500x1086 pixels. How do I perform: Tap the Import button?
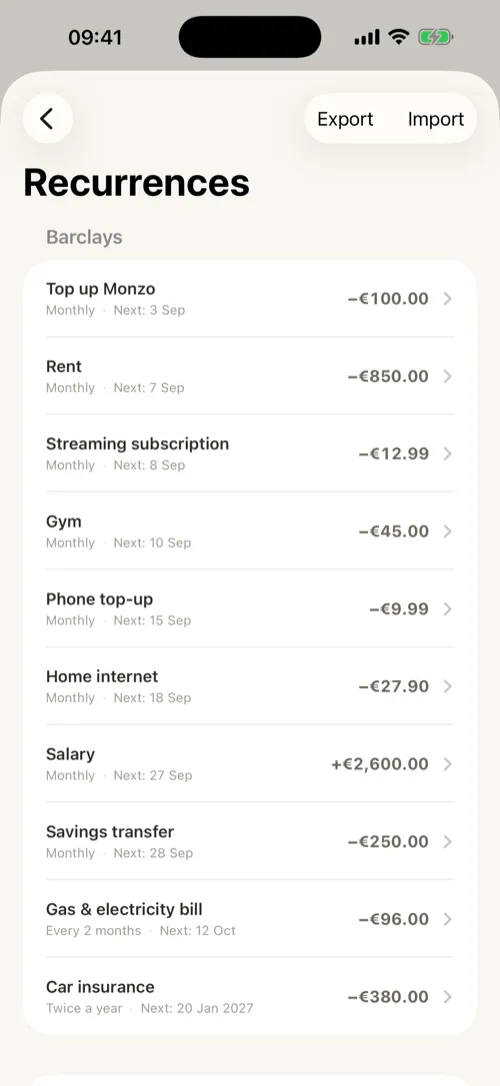[x=436, y=119]
